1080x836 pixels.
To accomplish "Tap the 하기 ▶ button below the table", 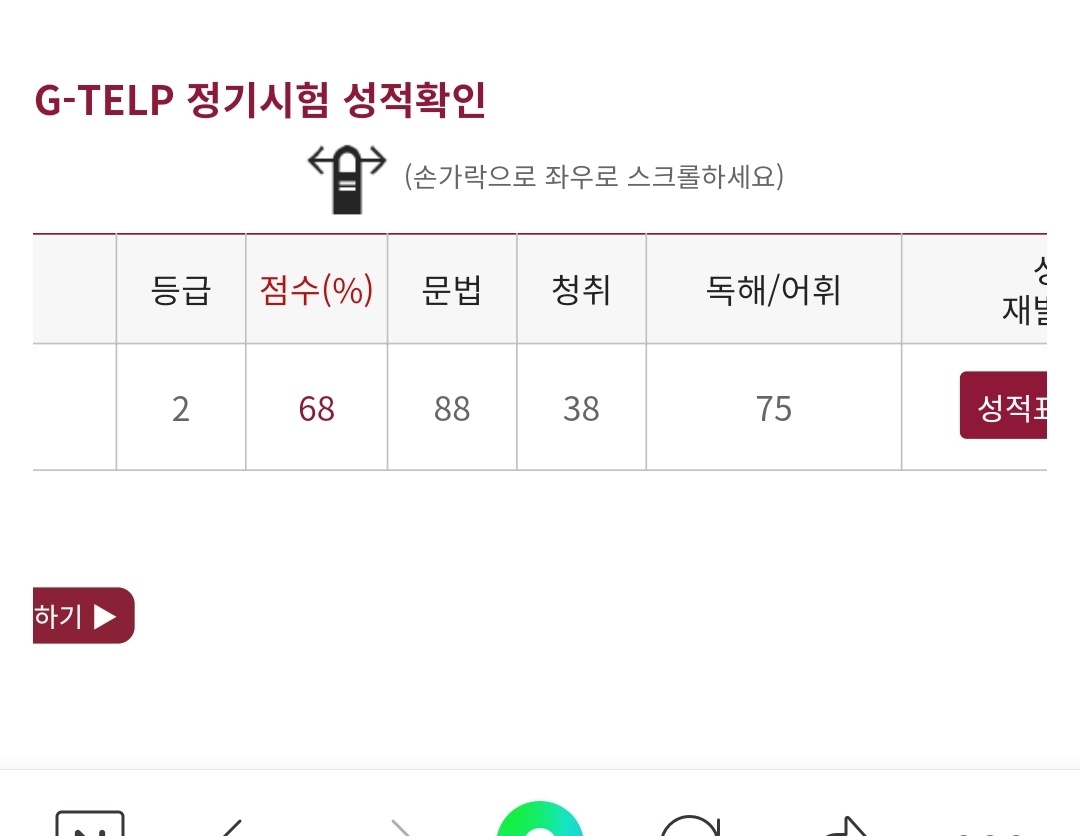I will click(x=83, y=615).
